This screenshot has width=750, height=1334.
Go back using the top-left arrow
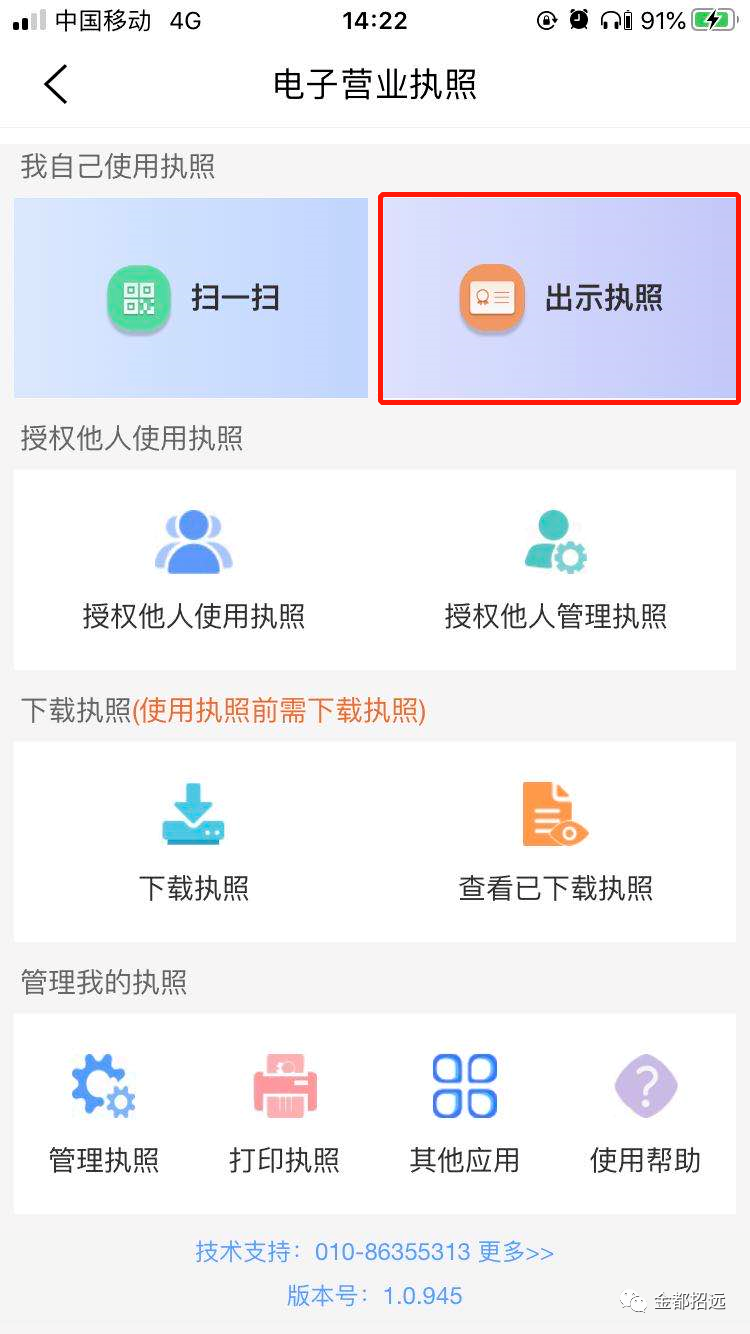(56, 84)
